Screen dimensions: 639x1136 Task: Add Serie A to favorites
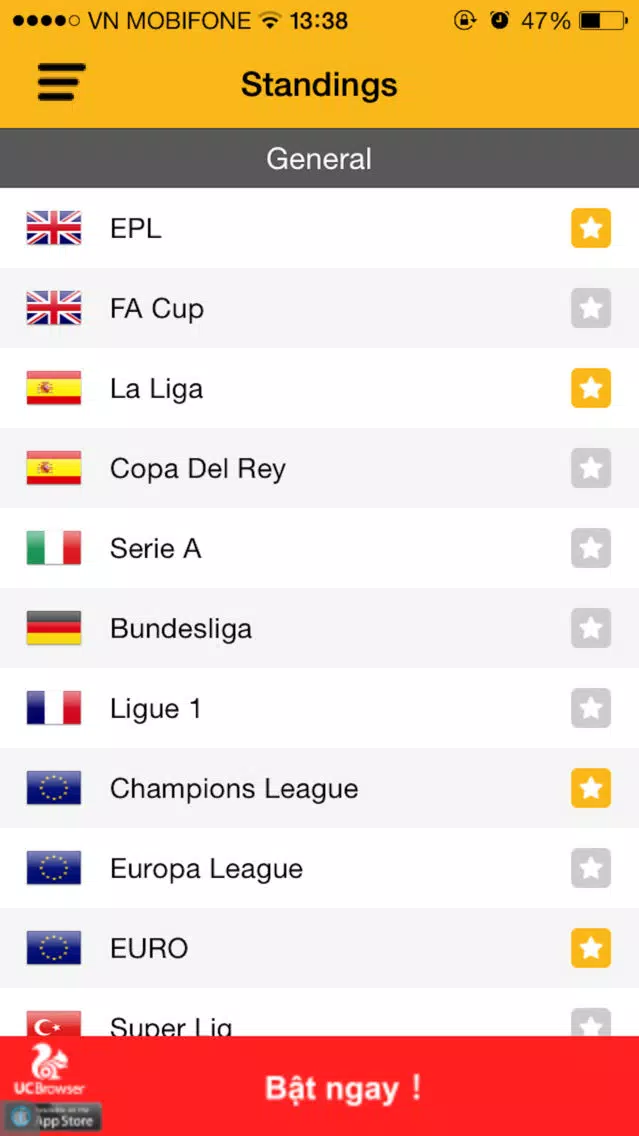tap(590, 548)
